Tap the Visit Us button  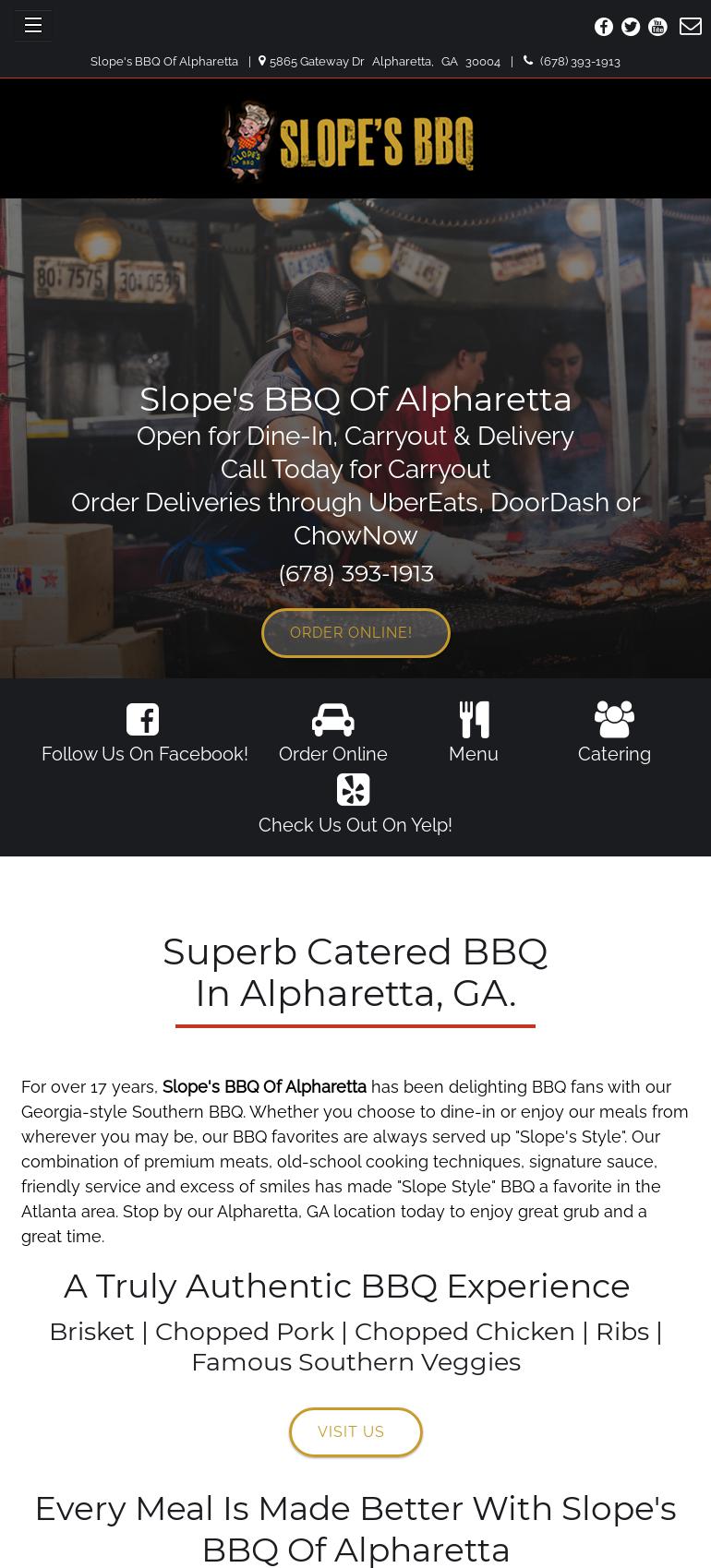pyautogui.click(x=355, y=1432)
